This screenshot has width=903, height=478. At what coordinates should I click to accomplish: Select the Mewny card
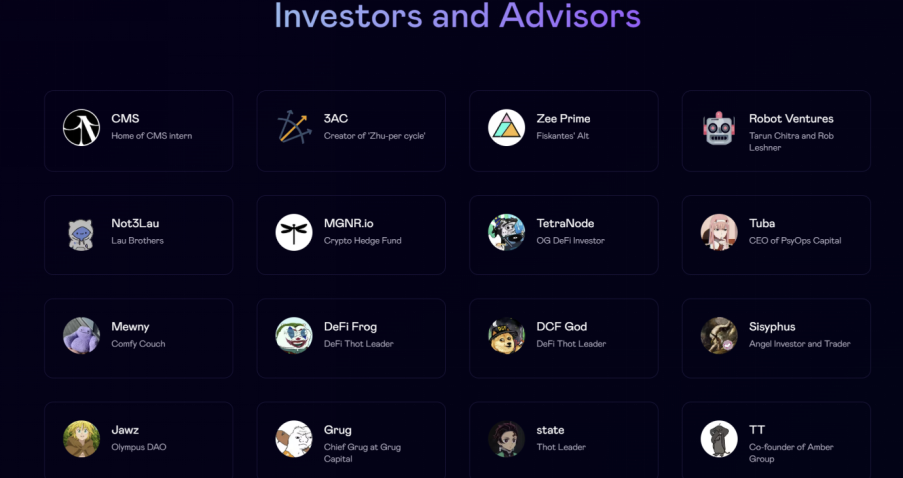click(138, 338)
